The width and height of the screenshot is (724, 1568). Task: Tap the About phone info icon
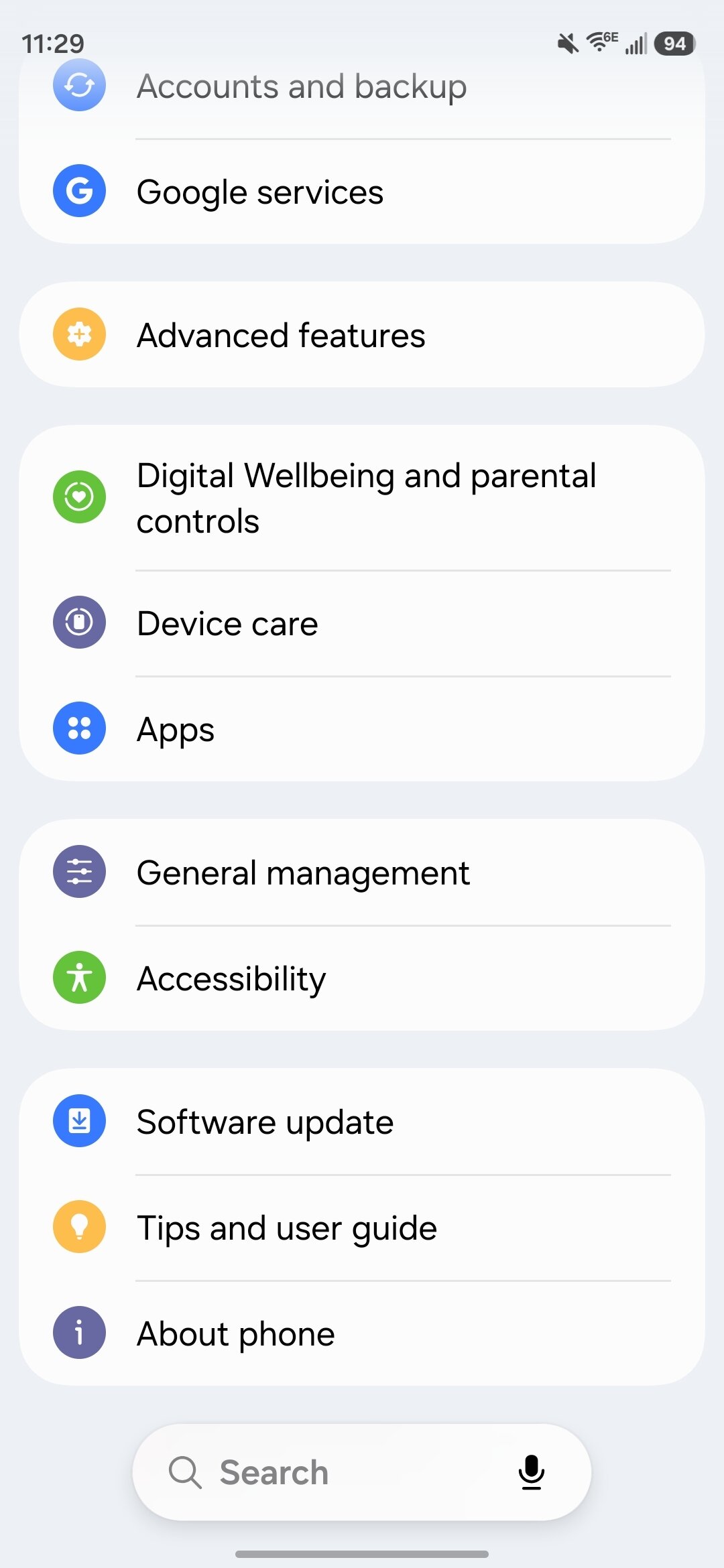click(78, 1332)
